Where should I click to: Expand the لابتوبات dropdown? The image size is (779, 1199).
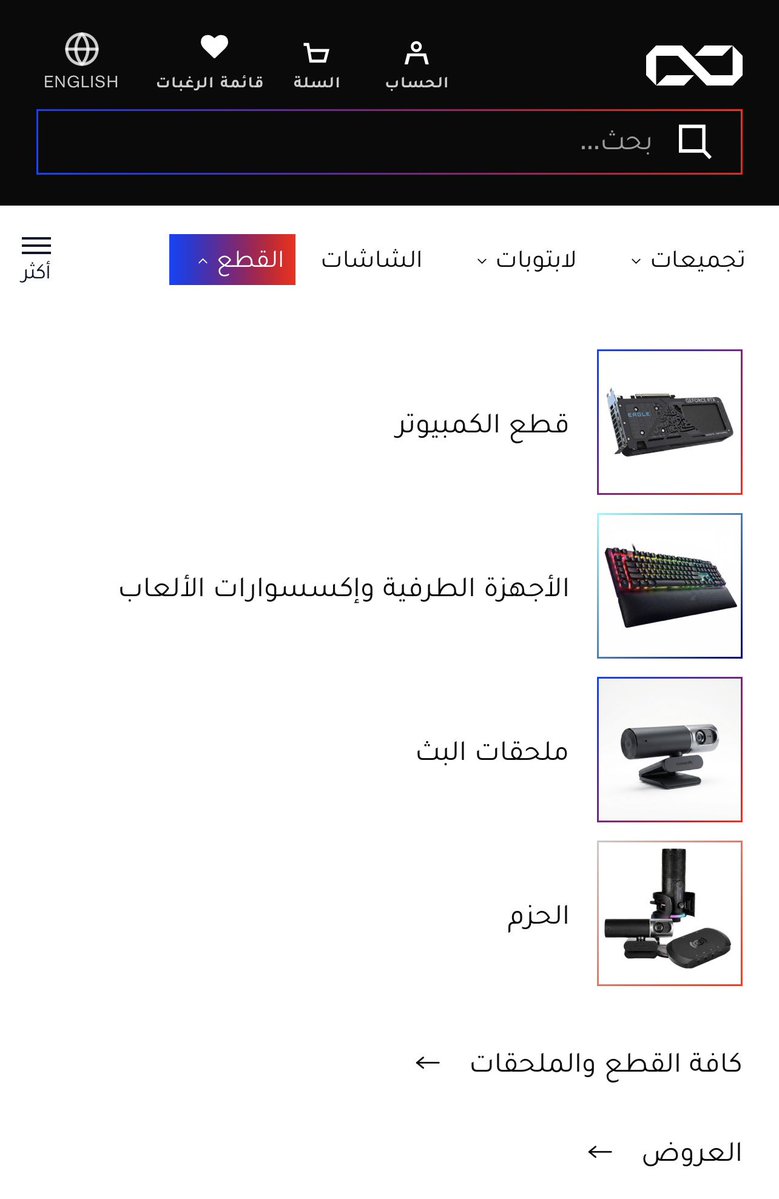pos(526,259)
